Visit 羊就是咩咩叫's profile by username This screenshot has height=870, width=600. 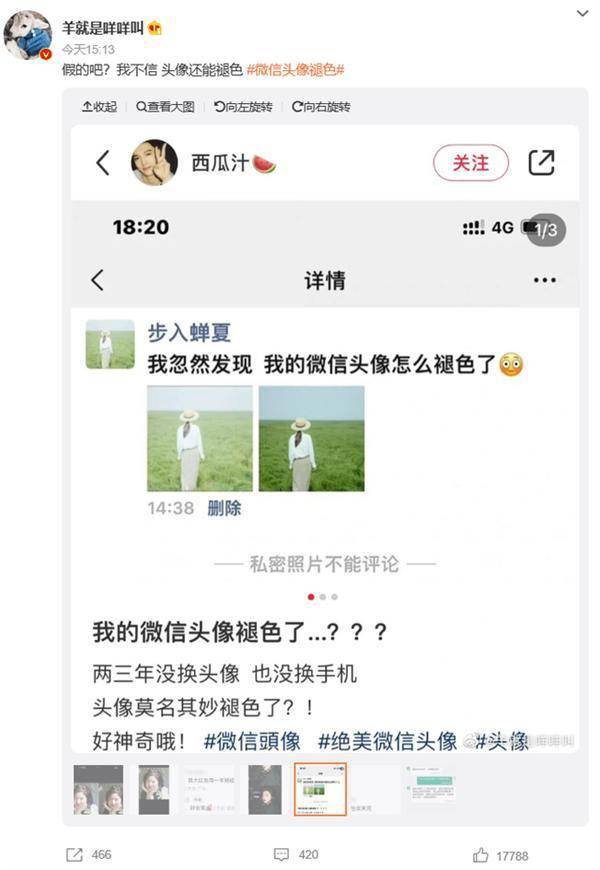tap(102, 28)
